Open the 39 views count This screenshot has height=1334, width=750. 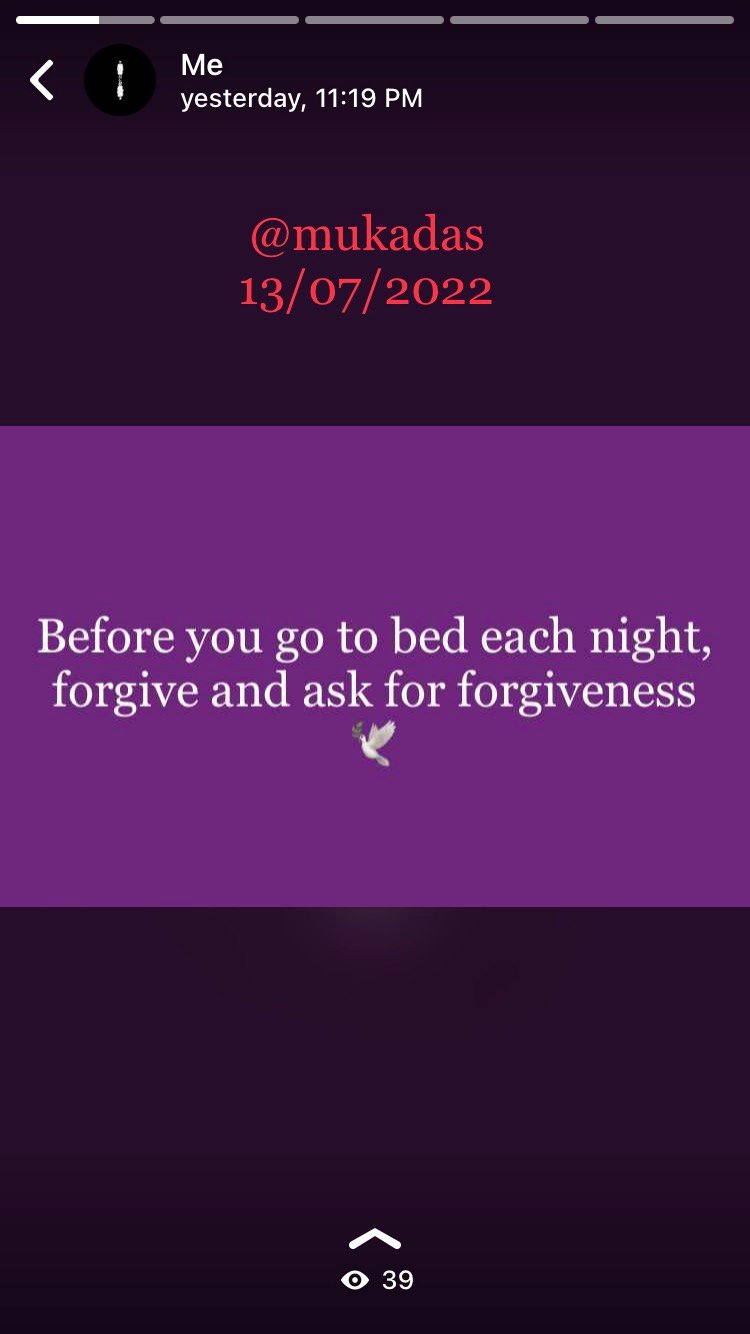[378, 1281]
